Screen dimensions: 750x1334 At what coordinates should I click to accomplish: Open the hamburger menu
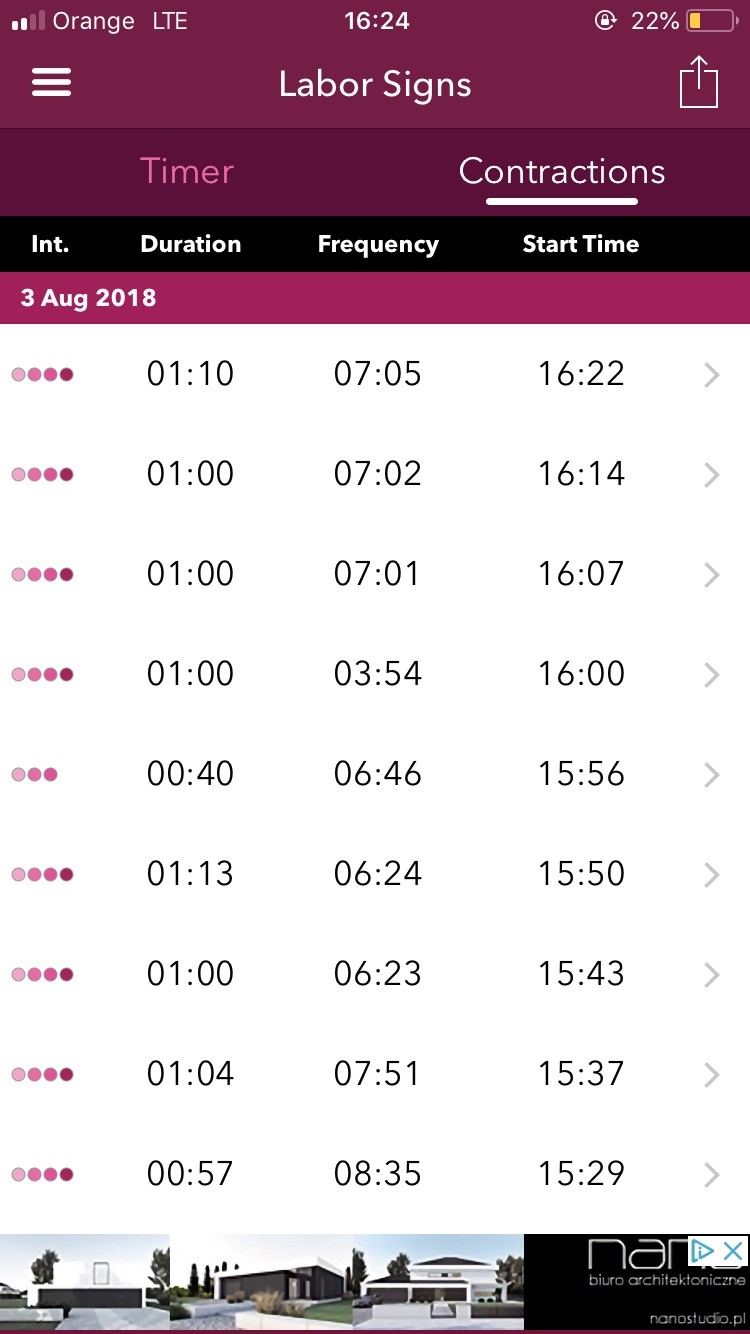click(x=51, y=83)
